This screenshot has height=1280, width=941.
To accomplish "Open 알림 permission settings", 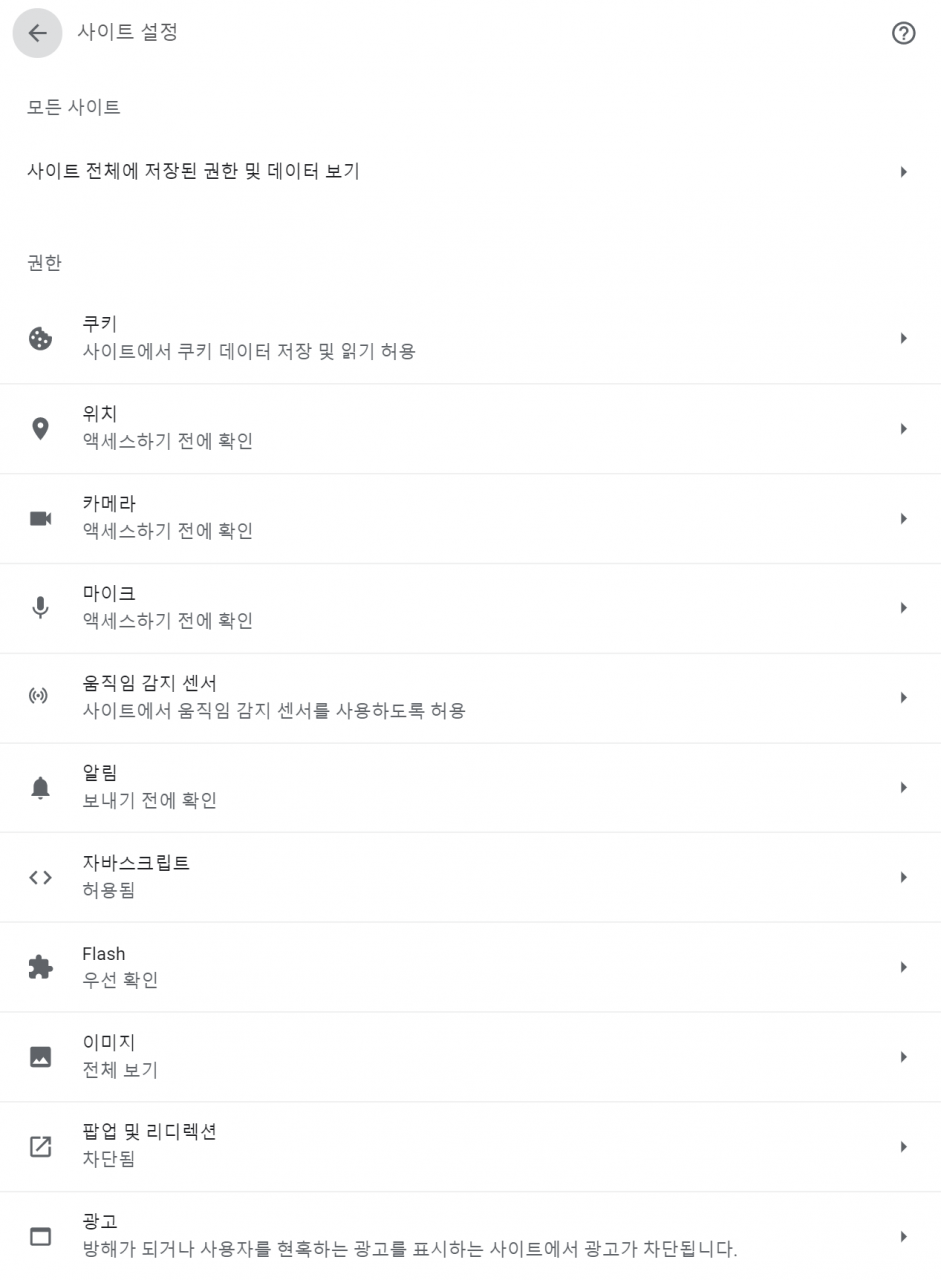I will point(470,787).
